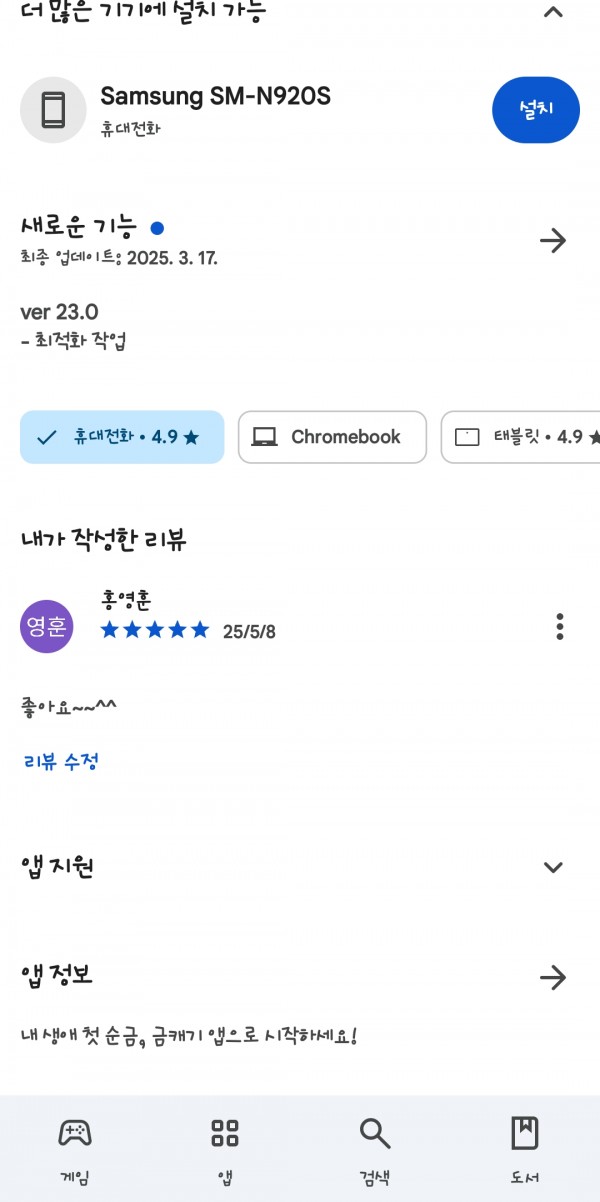Select the 휴대전화 rating chip
The height and width of the screenshot is (1202, 600).
click(122, 437)
